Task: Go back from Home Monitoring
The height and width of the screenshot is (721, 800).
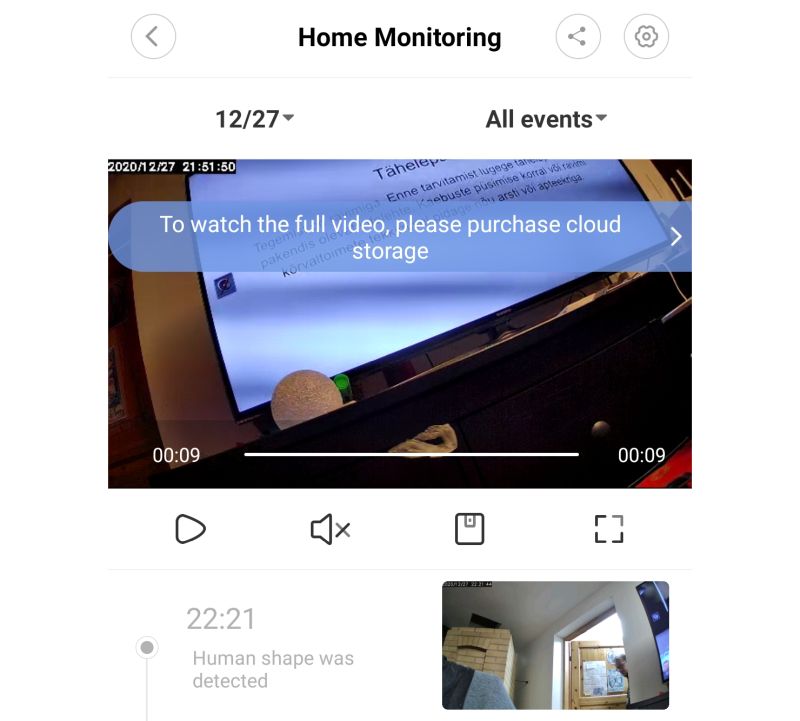Action: [153, 38]
